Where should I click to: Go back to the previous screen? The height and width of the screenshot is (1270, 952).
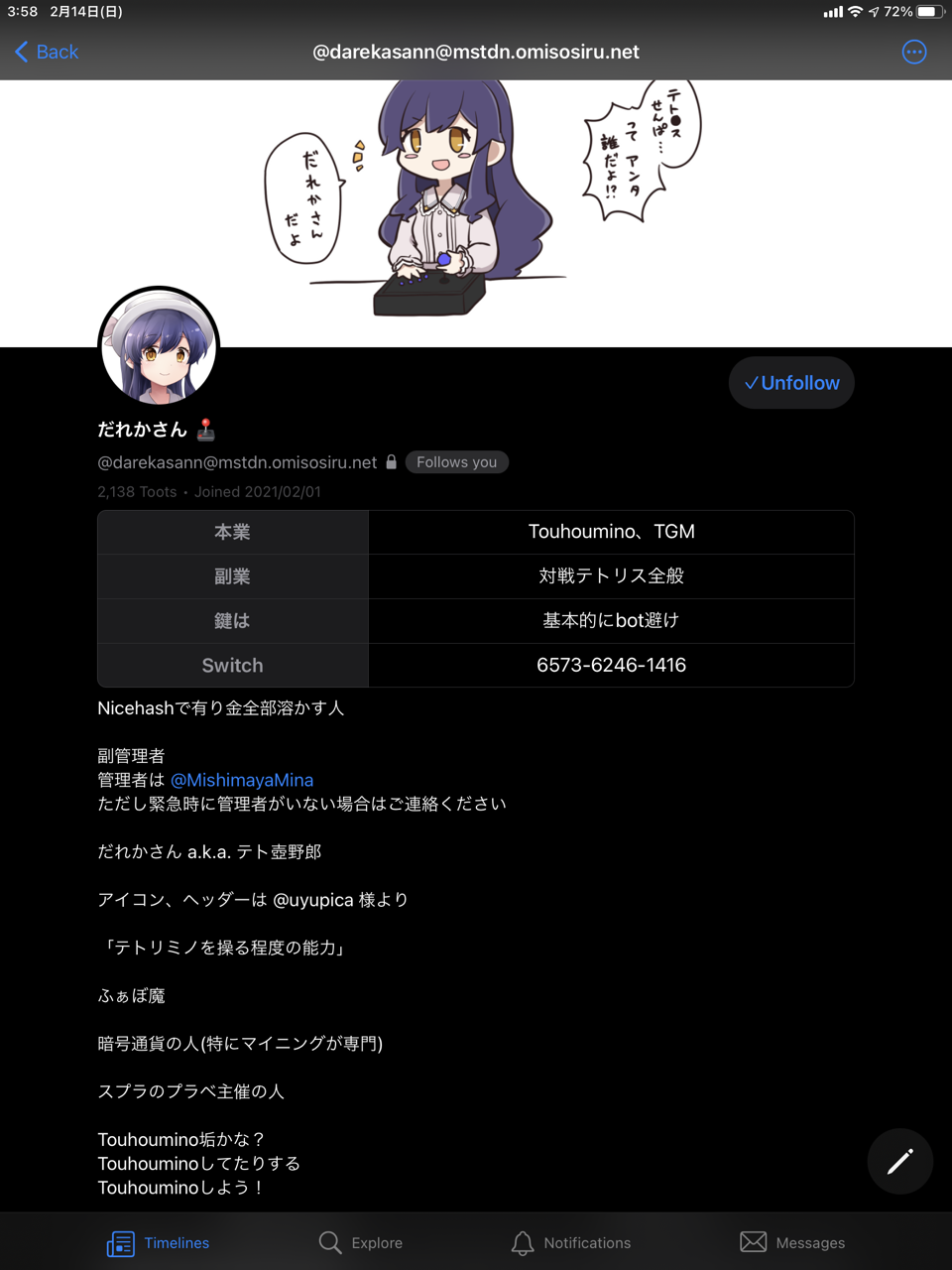click(x=47, y=52)
